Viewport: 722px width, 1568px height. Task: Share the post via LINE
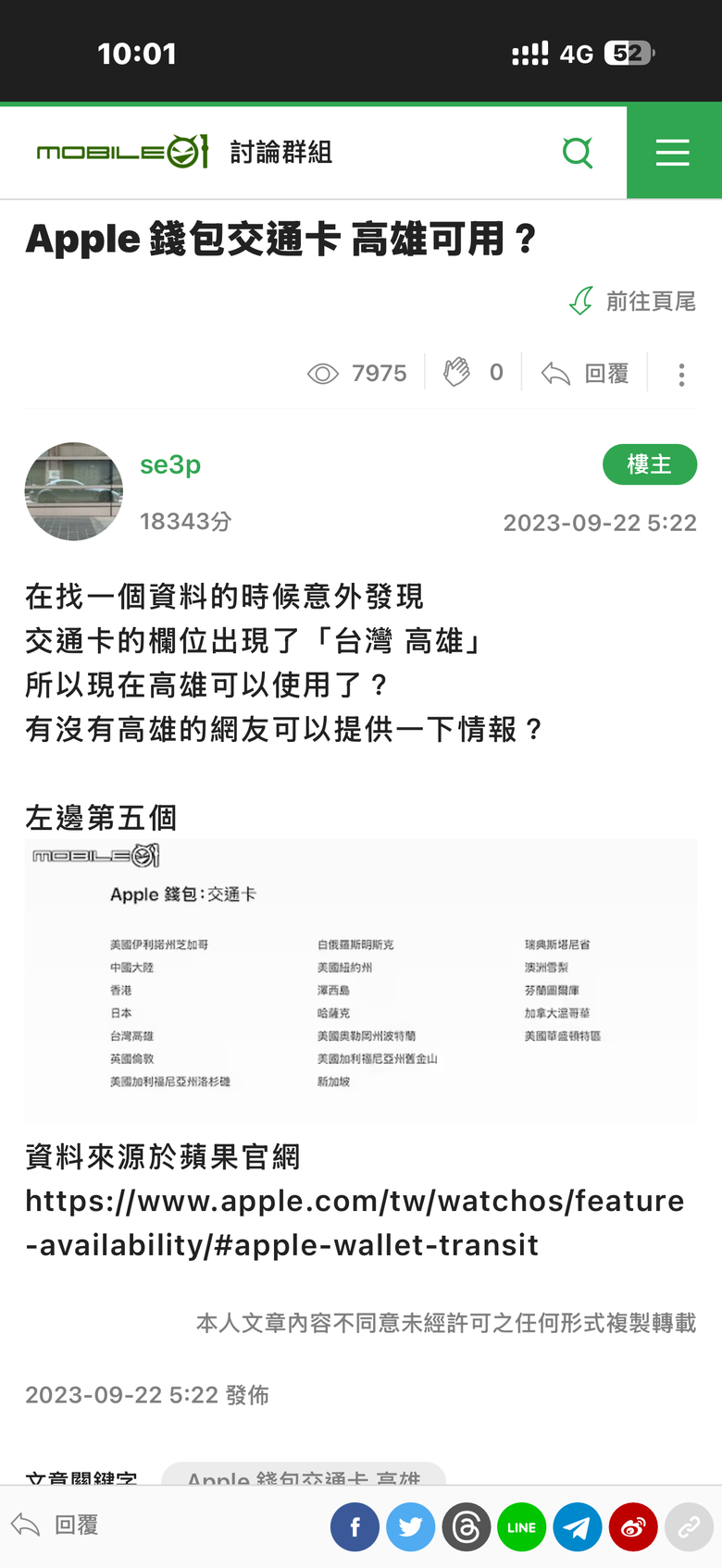[521, 1526]
